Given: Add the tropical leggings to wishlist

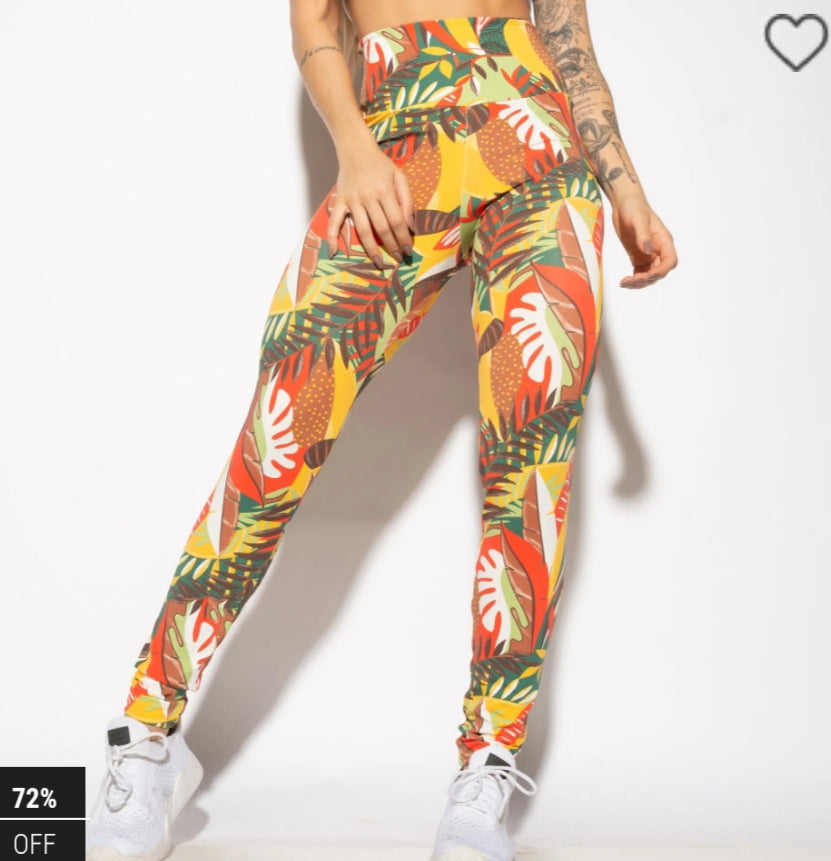Looking at the screenshot, I should (796, 42).
